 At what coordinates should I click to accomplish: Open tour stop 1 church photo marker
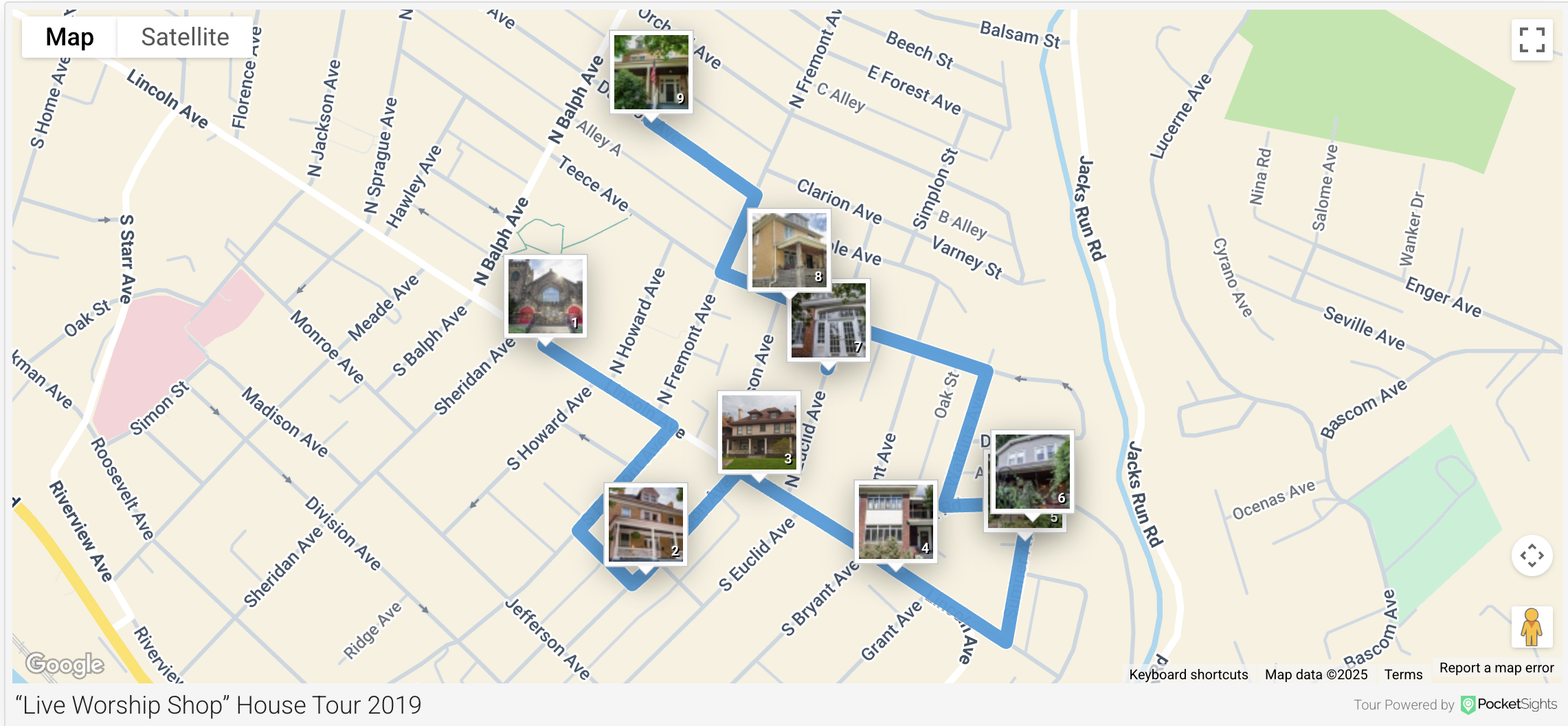point(546,296)
